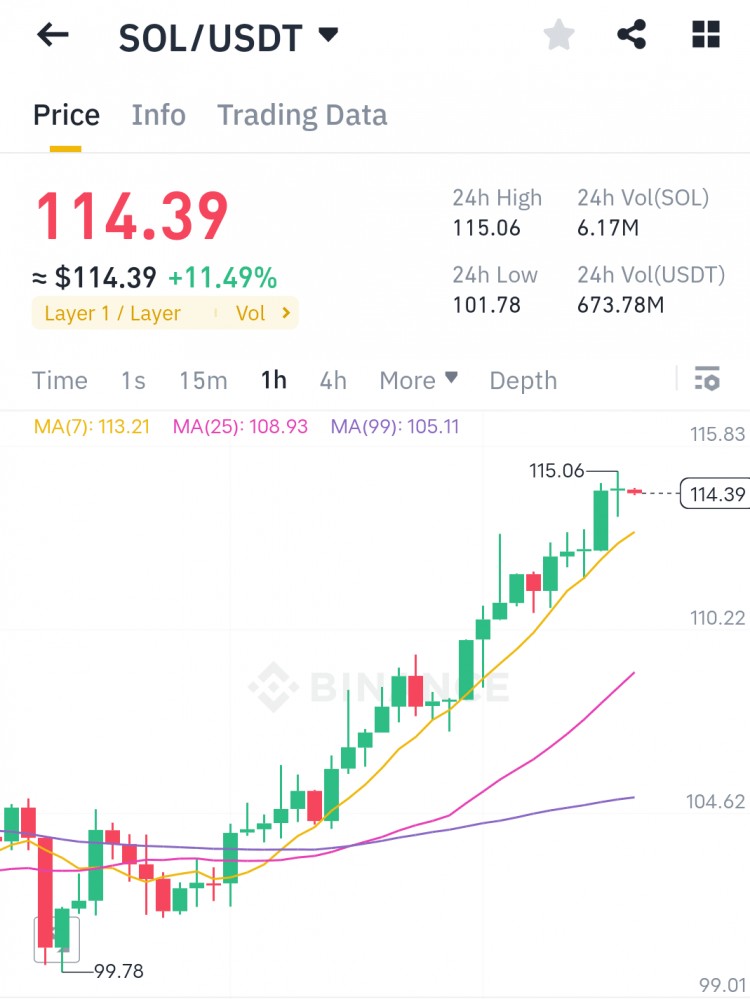Viewport: 750px width, 999px height.
Task: Switch to the Info tab
Action: click(x=158, y=114)
